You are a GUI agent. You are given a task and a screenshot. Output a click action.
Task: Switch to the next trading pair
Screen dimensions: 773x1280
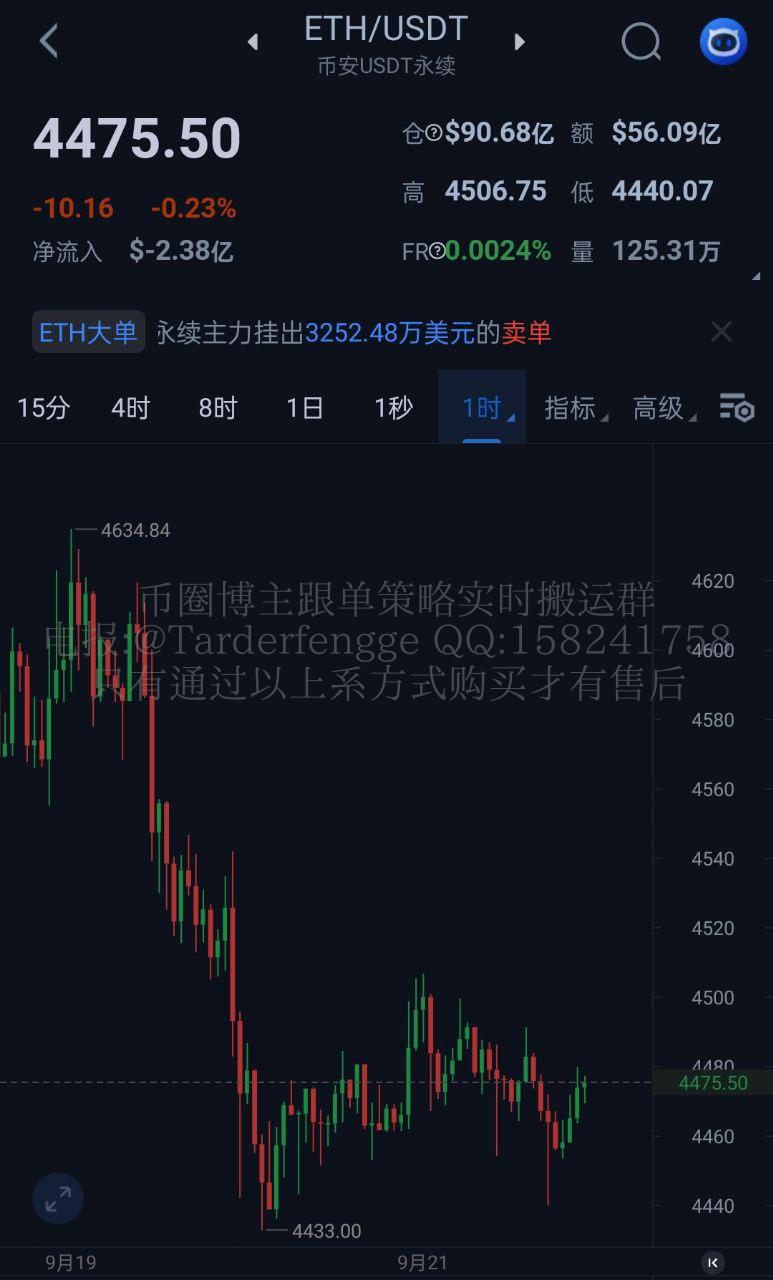(x=519, y=42)
